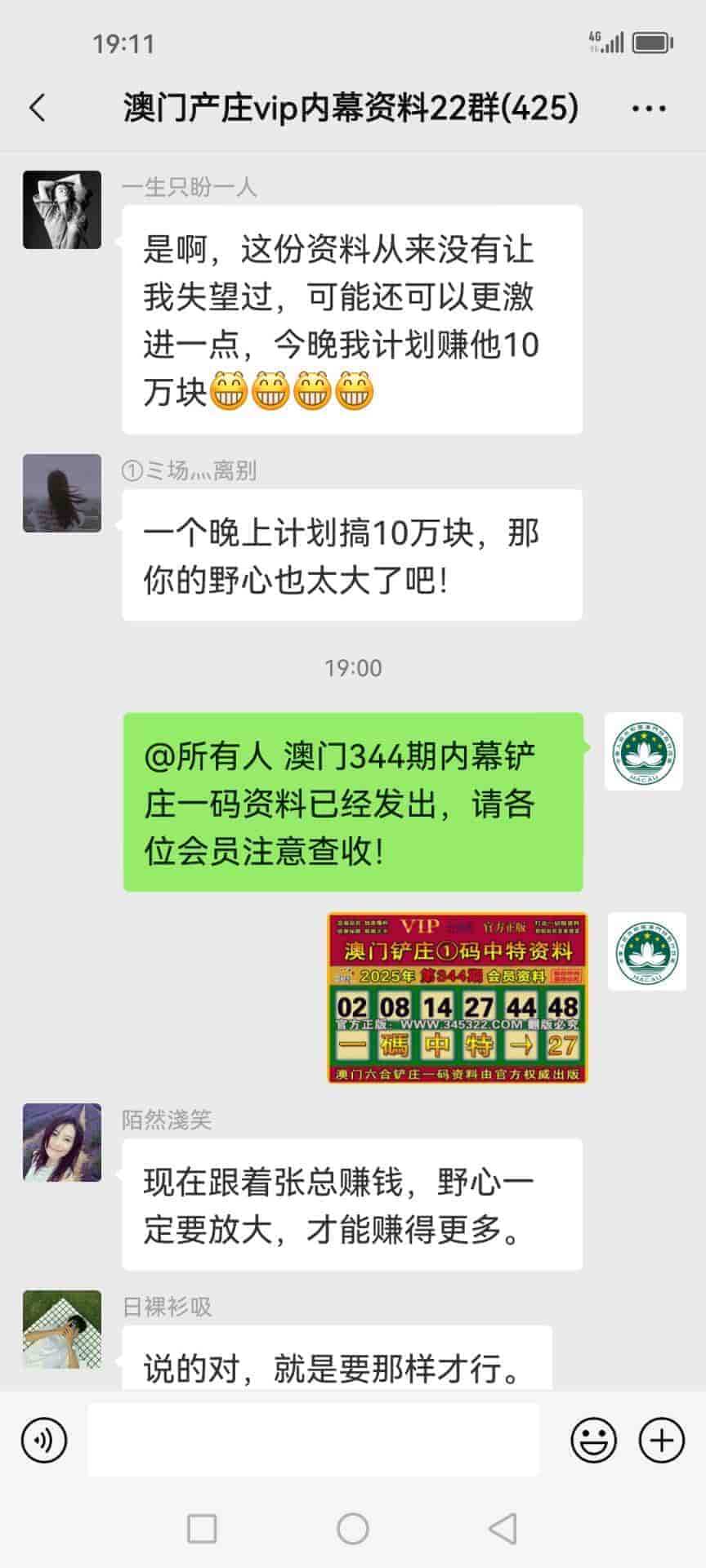
Task: Open the plus attachments menu
Action: [x=661, y=1440]
